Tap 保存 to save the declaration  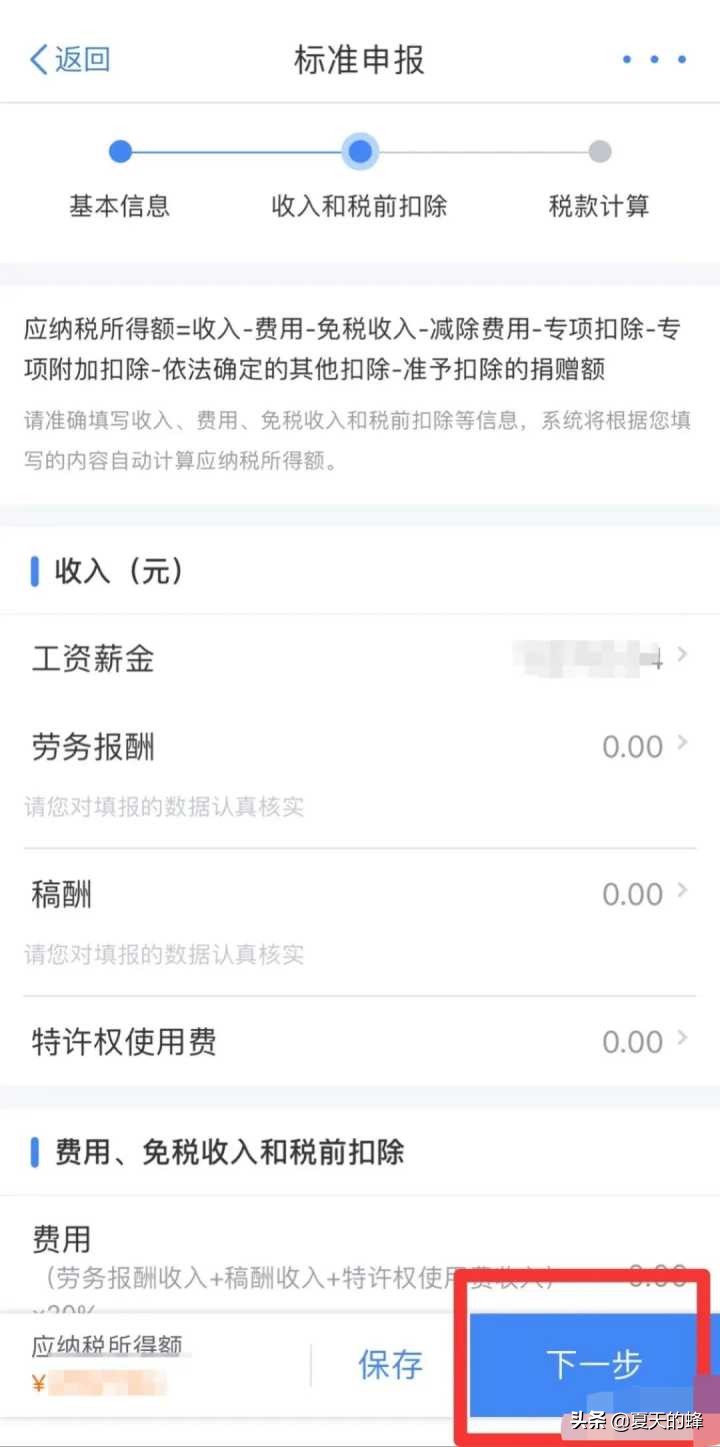tap(391, 1362)
